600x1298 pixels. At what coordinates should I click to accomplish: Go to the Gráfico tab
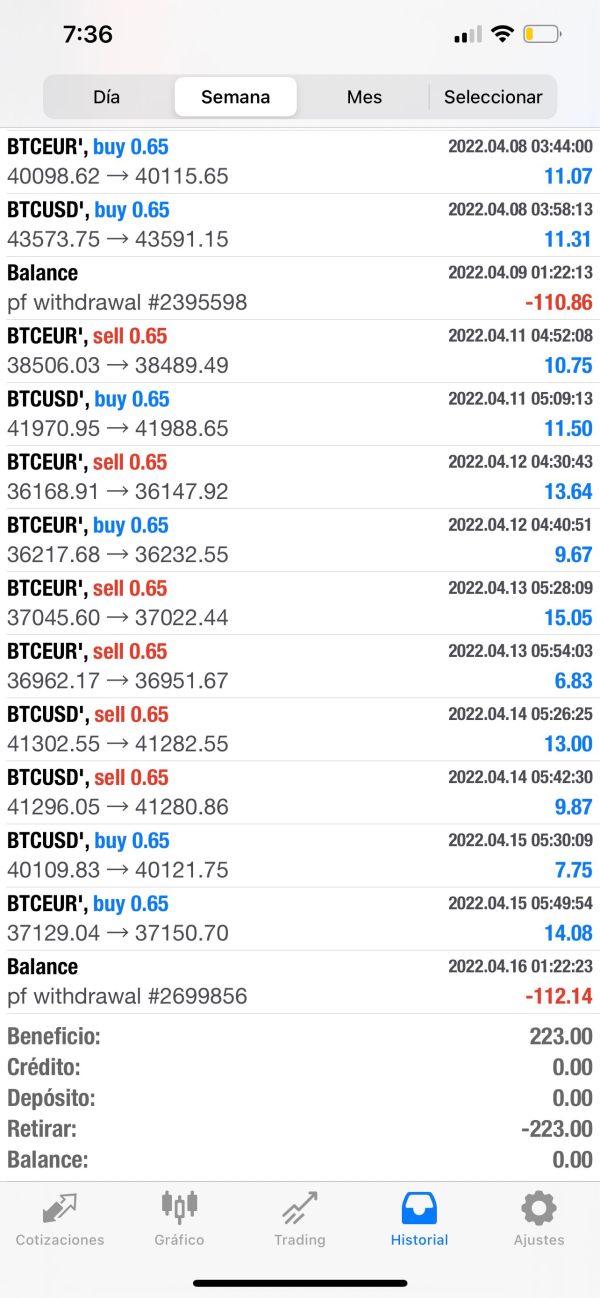coord(179,1219)
